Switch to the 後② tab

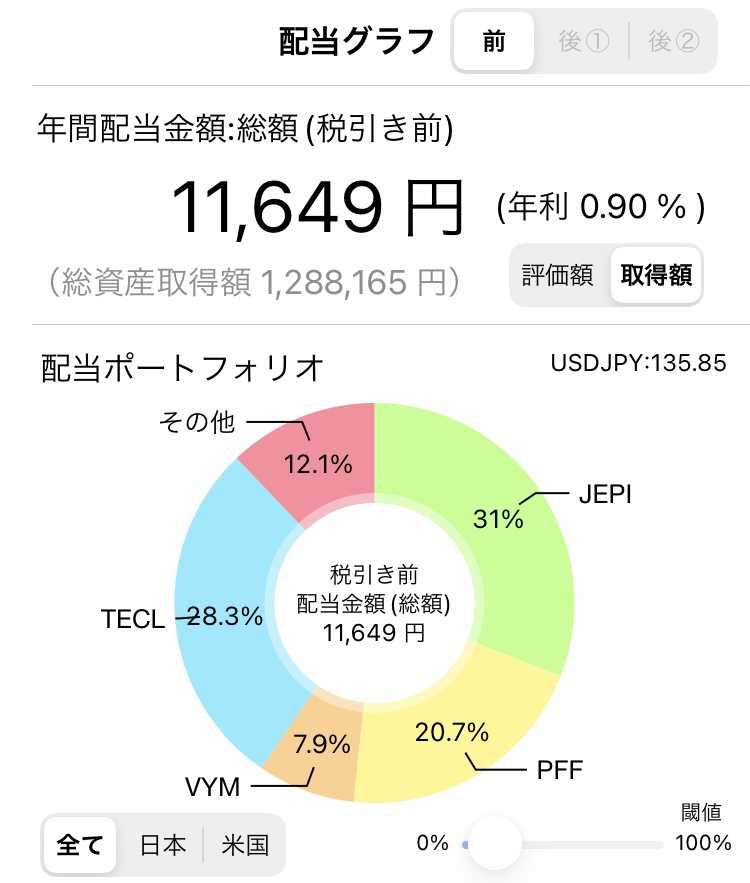(673, 41)
